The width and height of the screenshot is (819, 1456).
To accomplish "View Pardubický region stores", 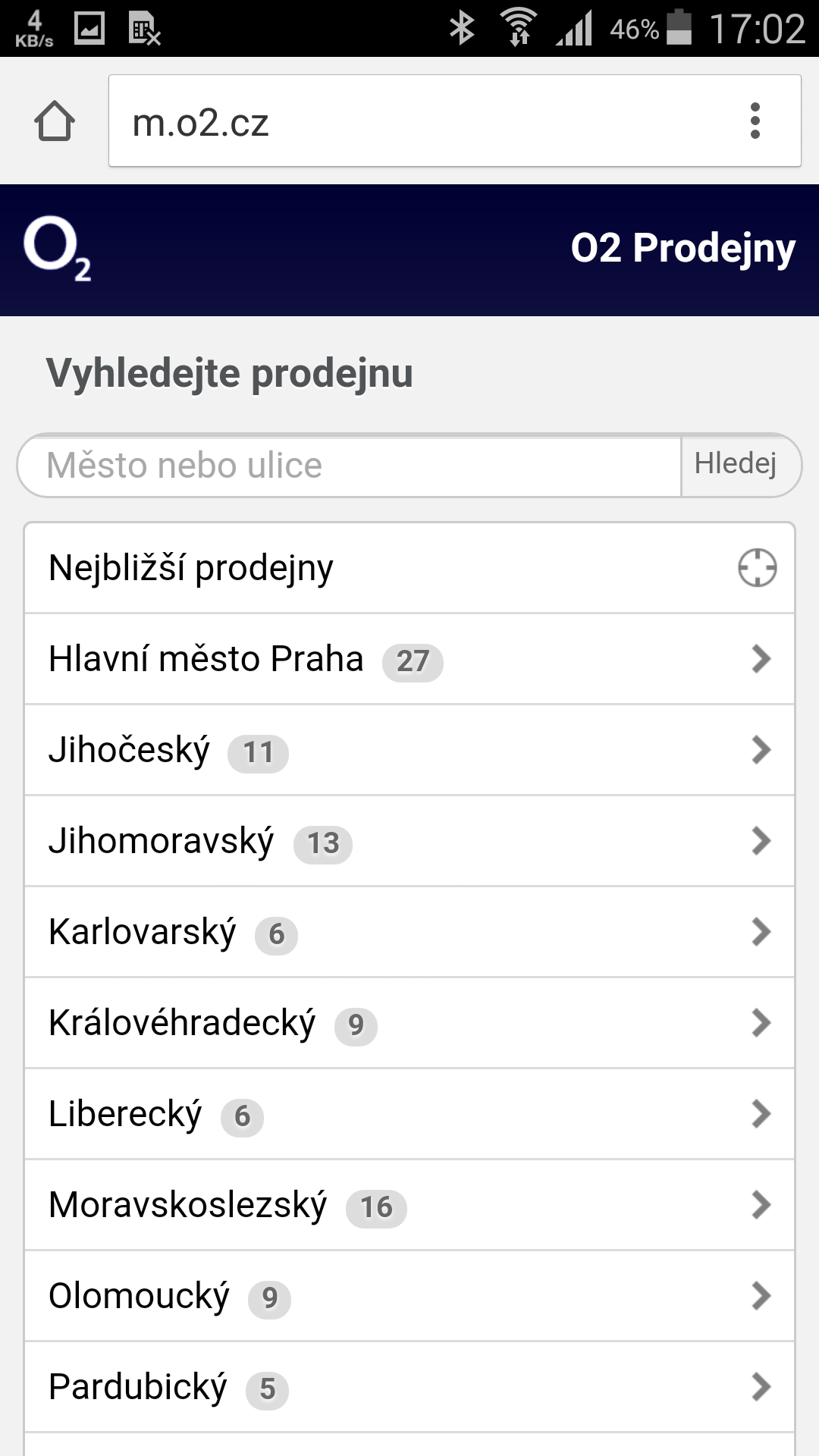I will 409,1387.
